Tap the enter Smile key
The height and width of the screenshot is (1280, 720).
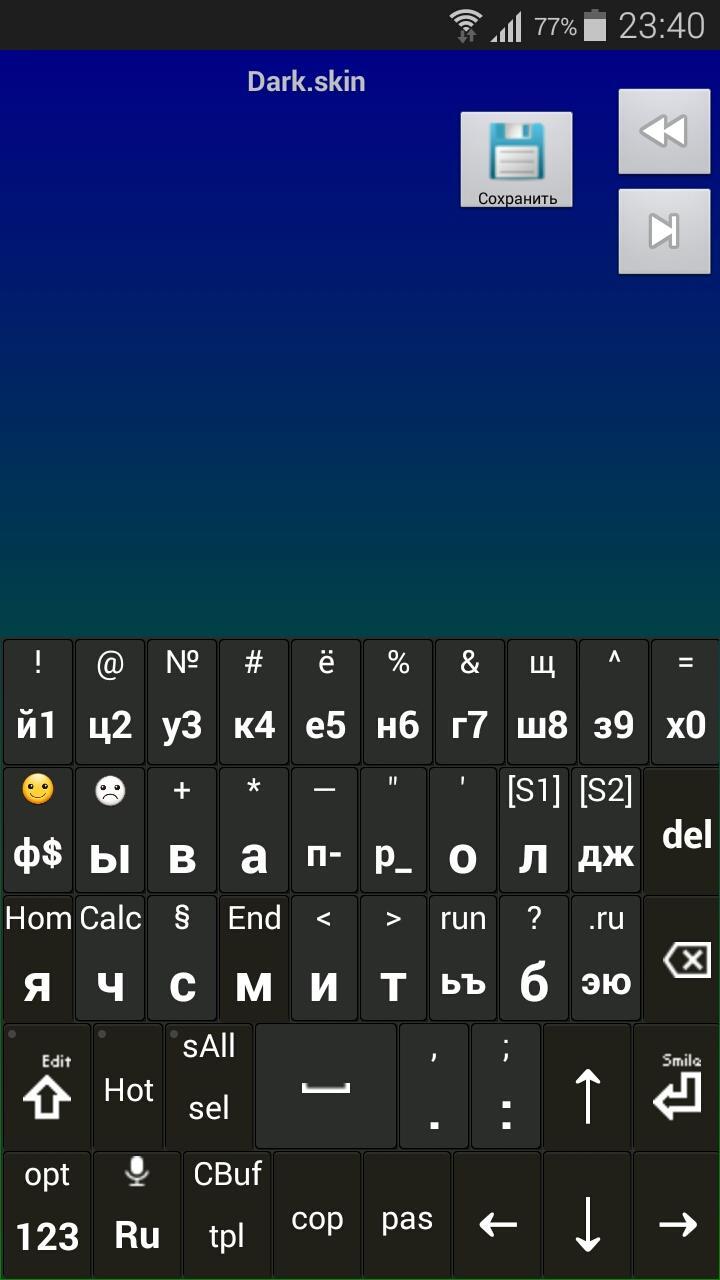click(x=676, y=1087)
